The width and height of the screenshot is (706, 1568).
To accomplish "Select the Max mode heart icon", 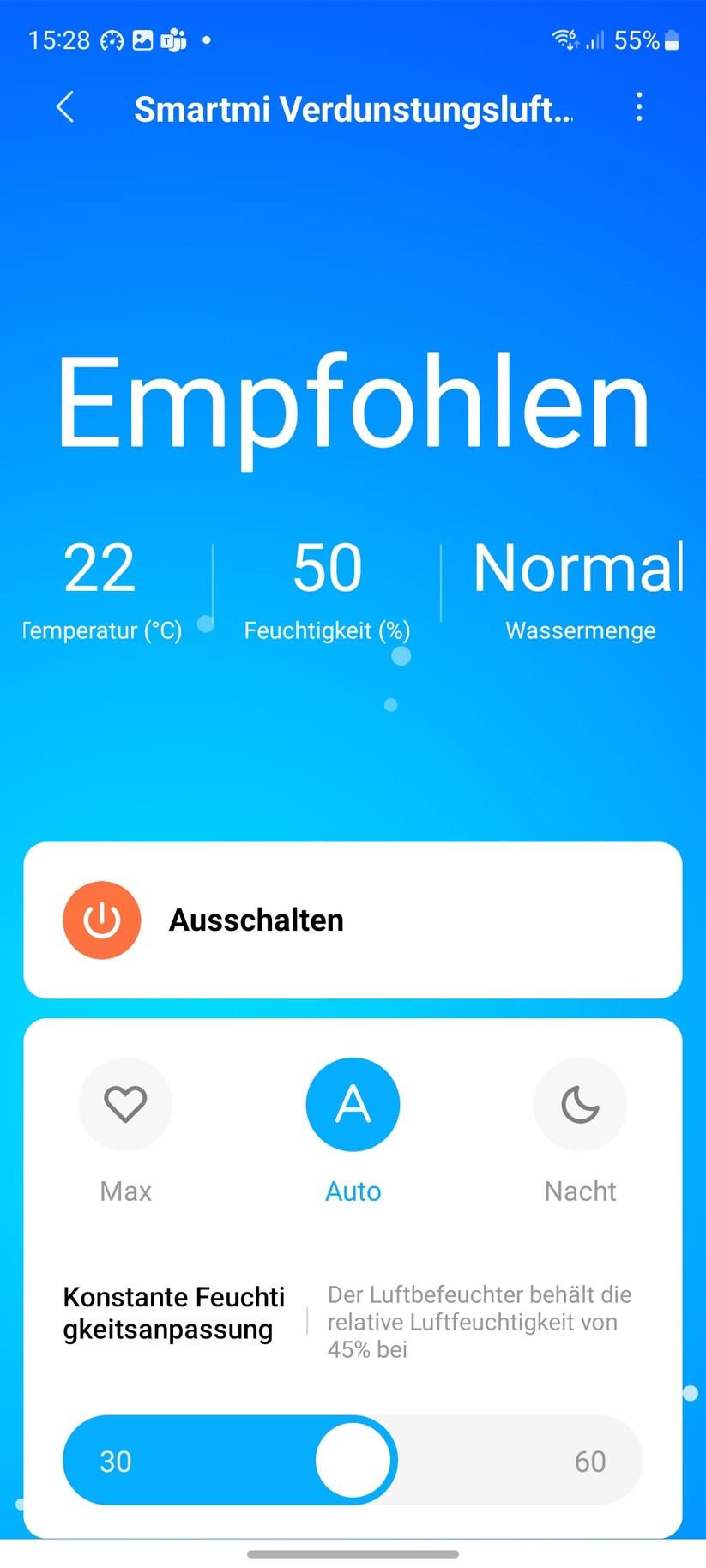I will [125, 1104].
